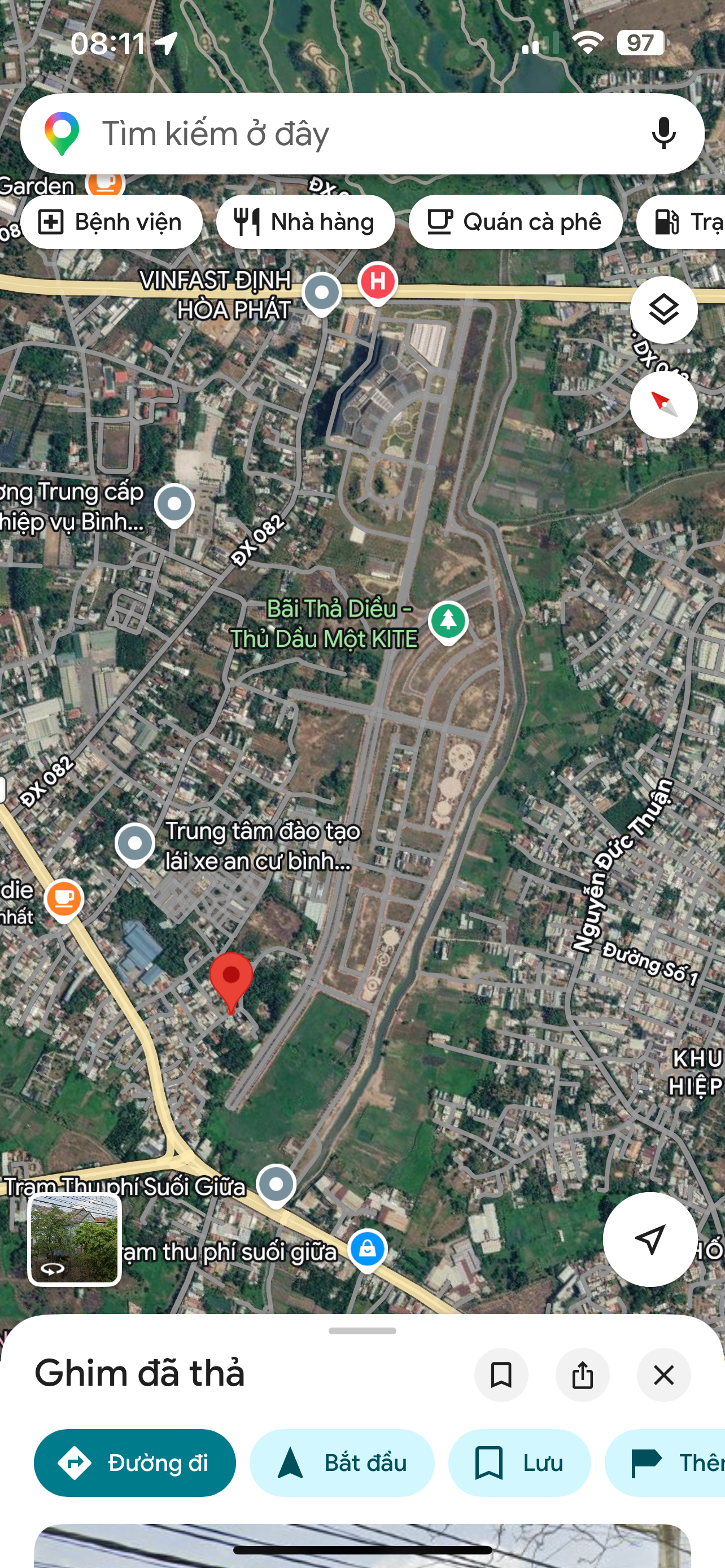Screen dimensions: 725x1568
Task: Bookmark the dropped pin via header icon
Action: 501,1375
